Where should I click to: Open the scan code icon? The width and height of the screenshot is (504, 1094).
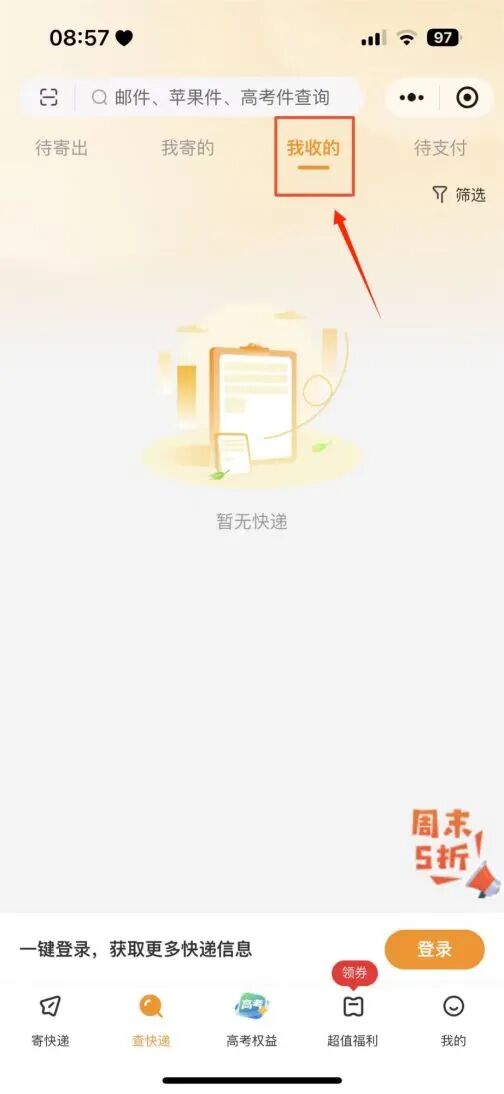coord(48,97)
